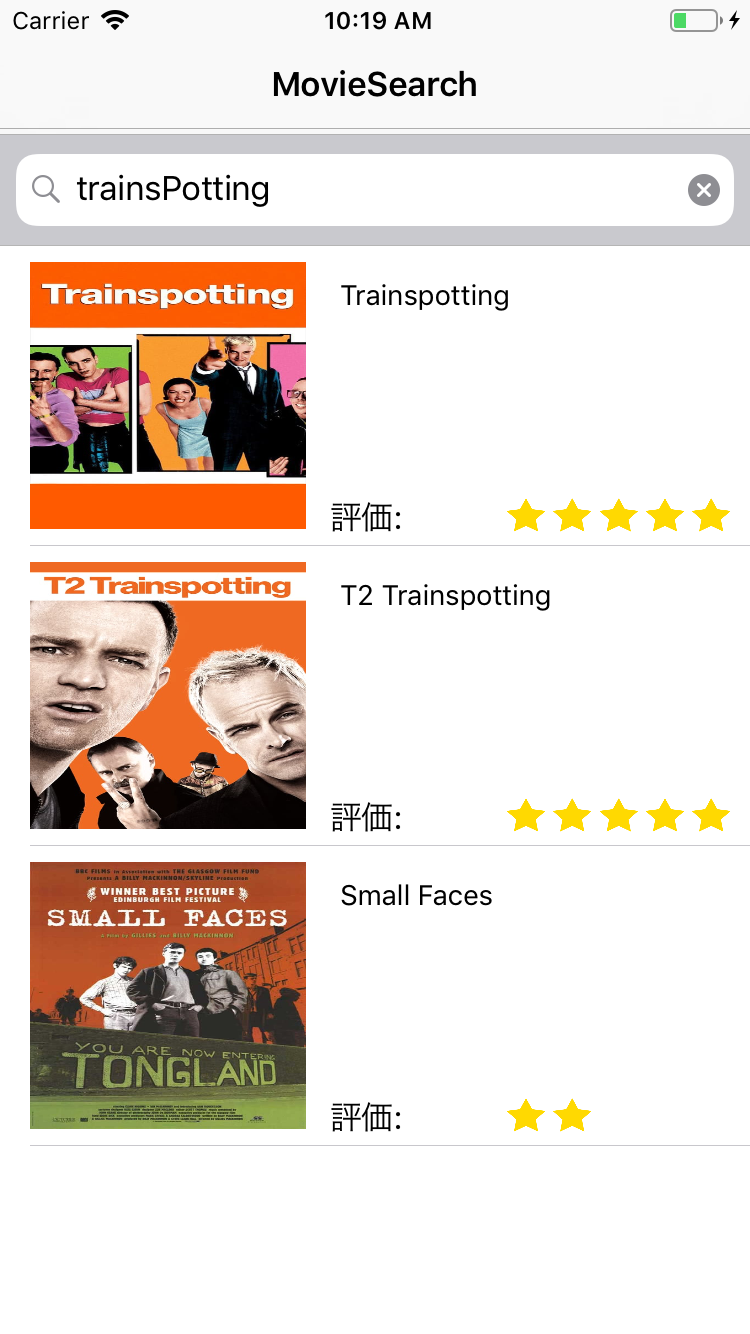
Task: View the Small Faces movie result
Action: (x=416, y=896)
